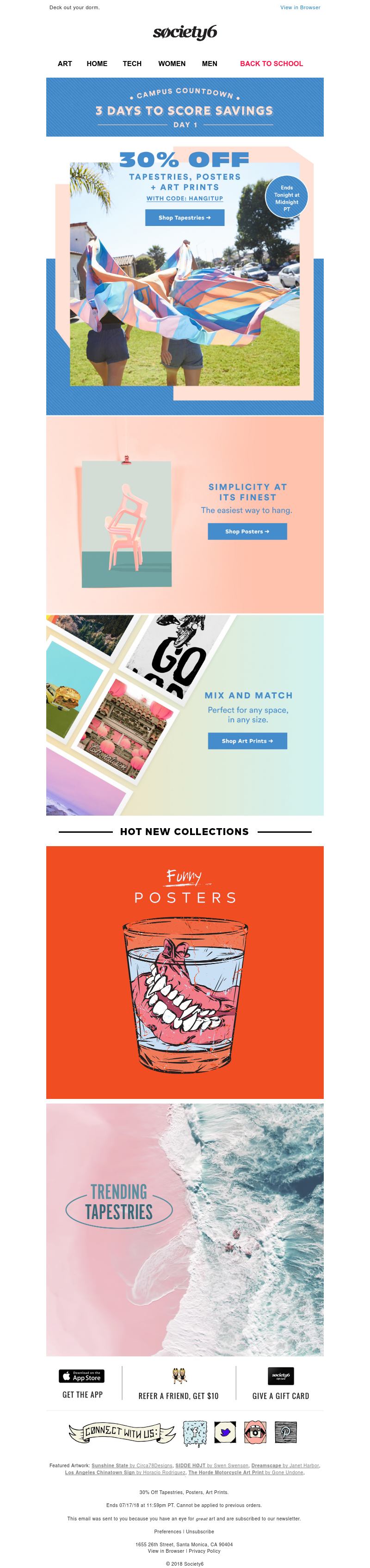The image size is (370, 1568).
Task: Open the View in Browser link at top
Action: point(300,7)
